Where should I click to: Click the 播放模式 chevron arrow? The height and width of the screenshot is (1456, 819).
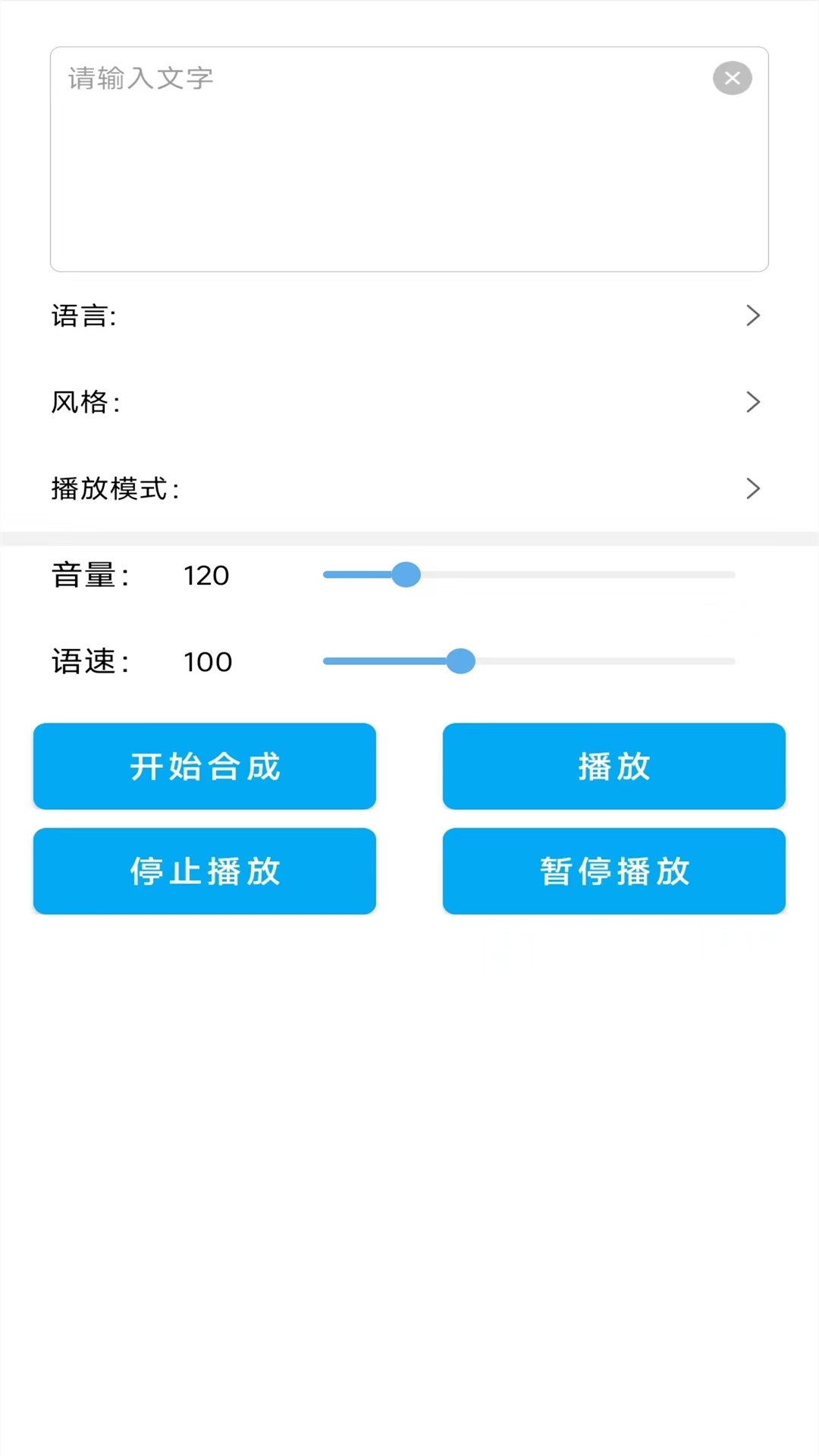coord(753,489)
